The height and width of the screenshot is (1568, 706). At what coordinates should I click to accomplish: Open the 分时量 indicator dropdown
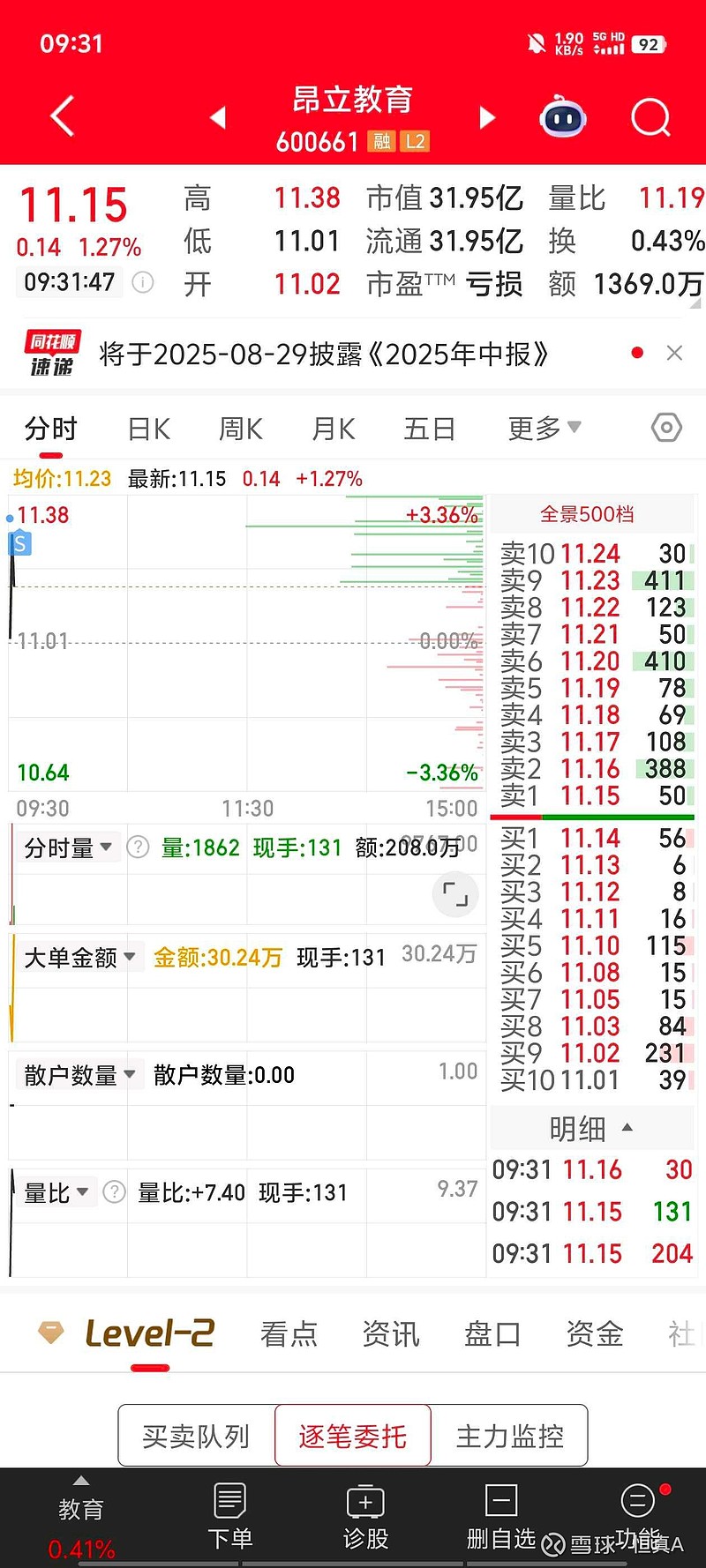coord(68,847)
